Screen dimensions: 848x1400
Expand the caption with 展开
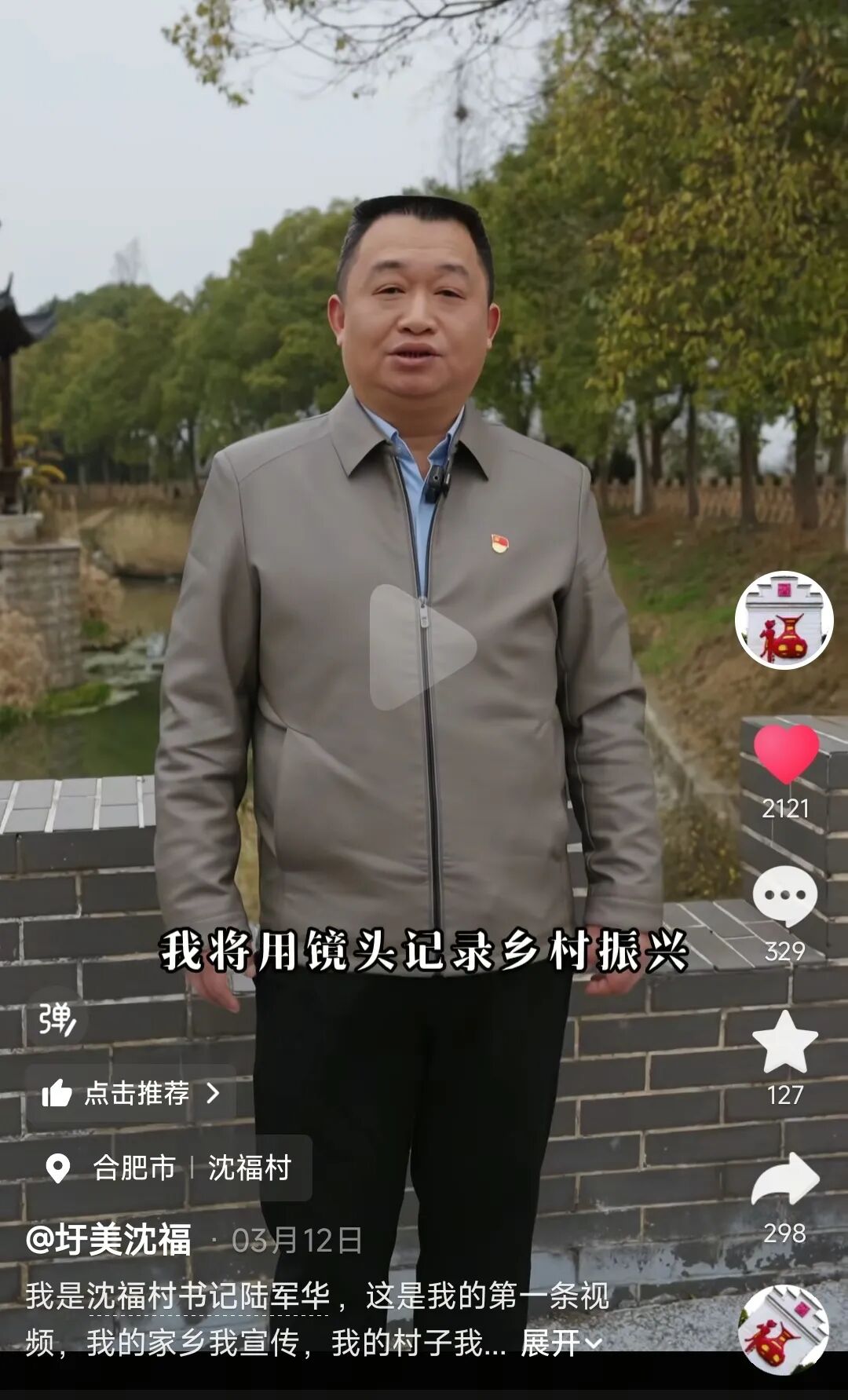(561, 1343)
